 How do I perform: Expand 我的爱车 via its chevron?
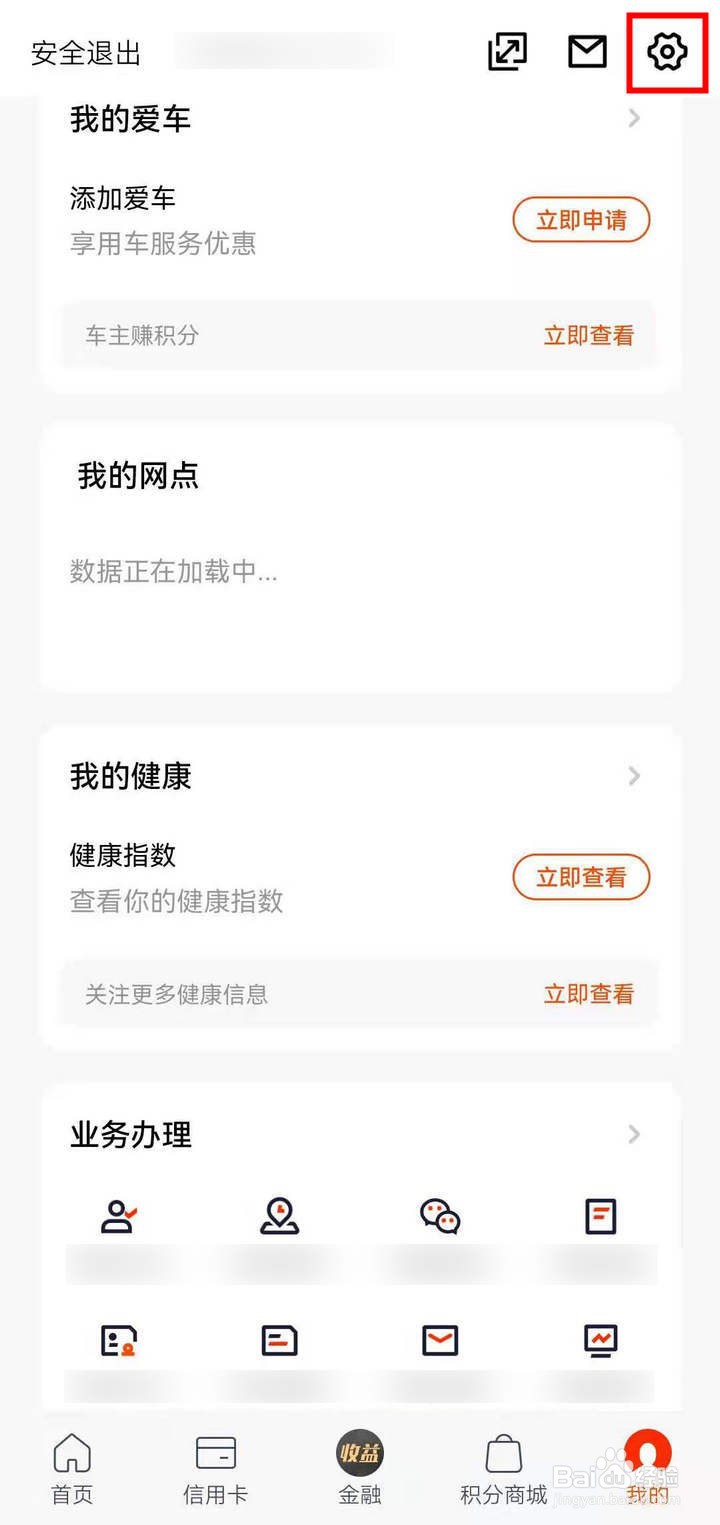634,119
